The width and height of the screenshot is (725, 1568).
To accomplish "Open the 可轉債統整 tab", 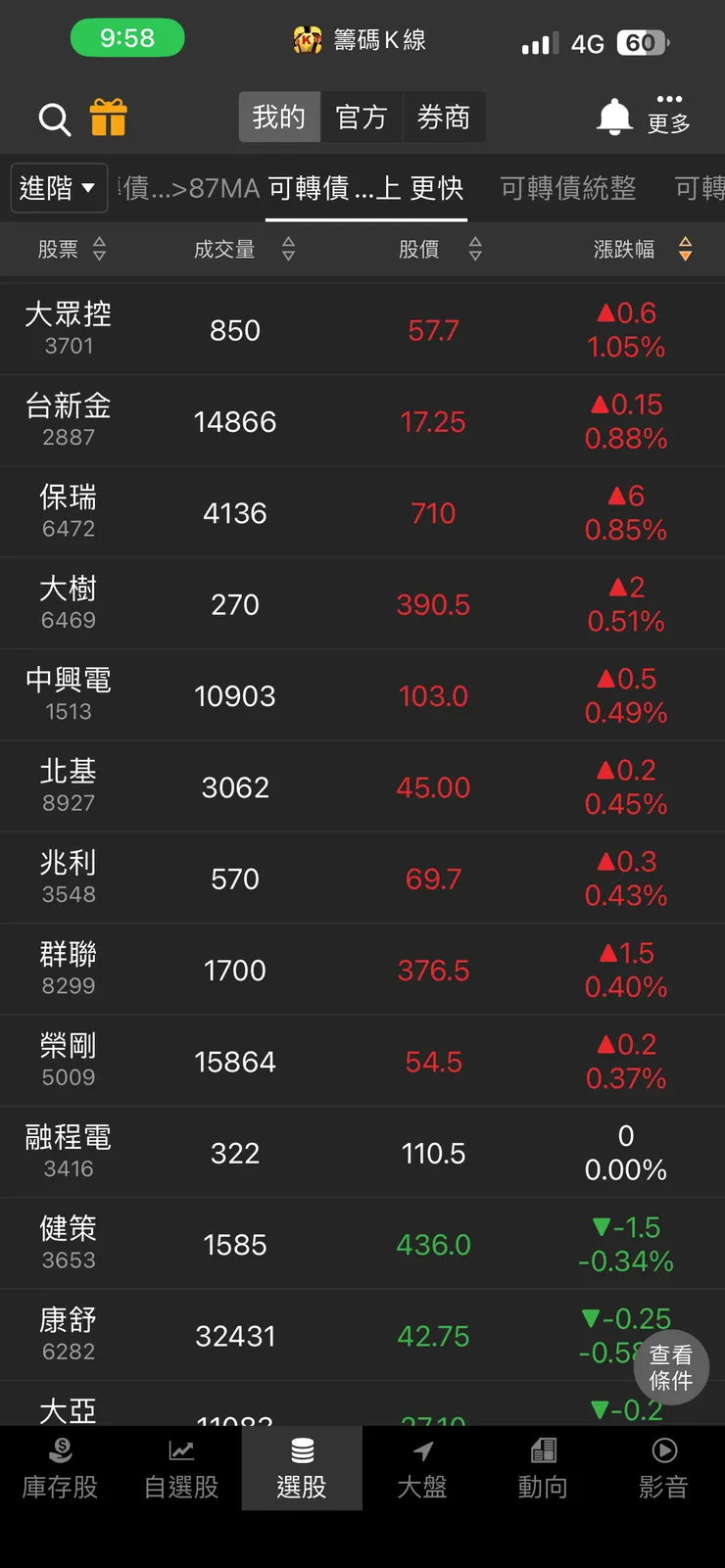I will tap(566, 188).
